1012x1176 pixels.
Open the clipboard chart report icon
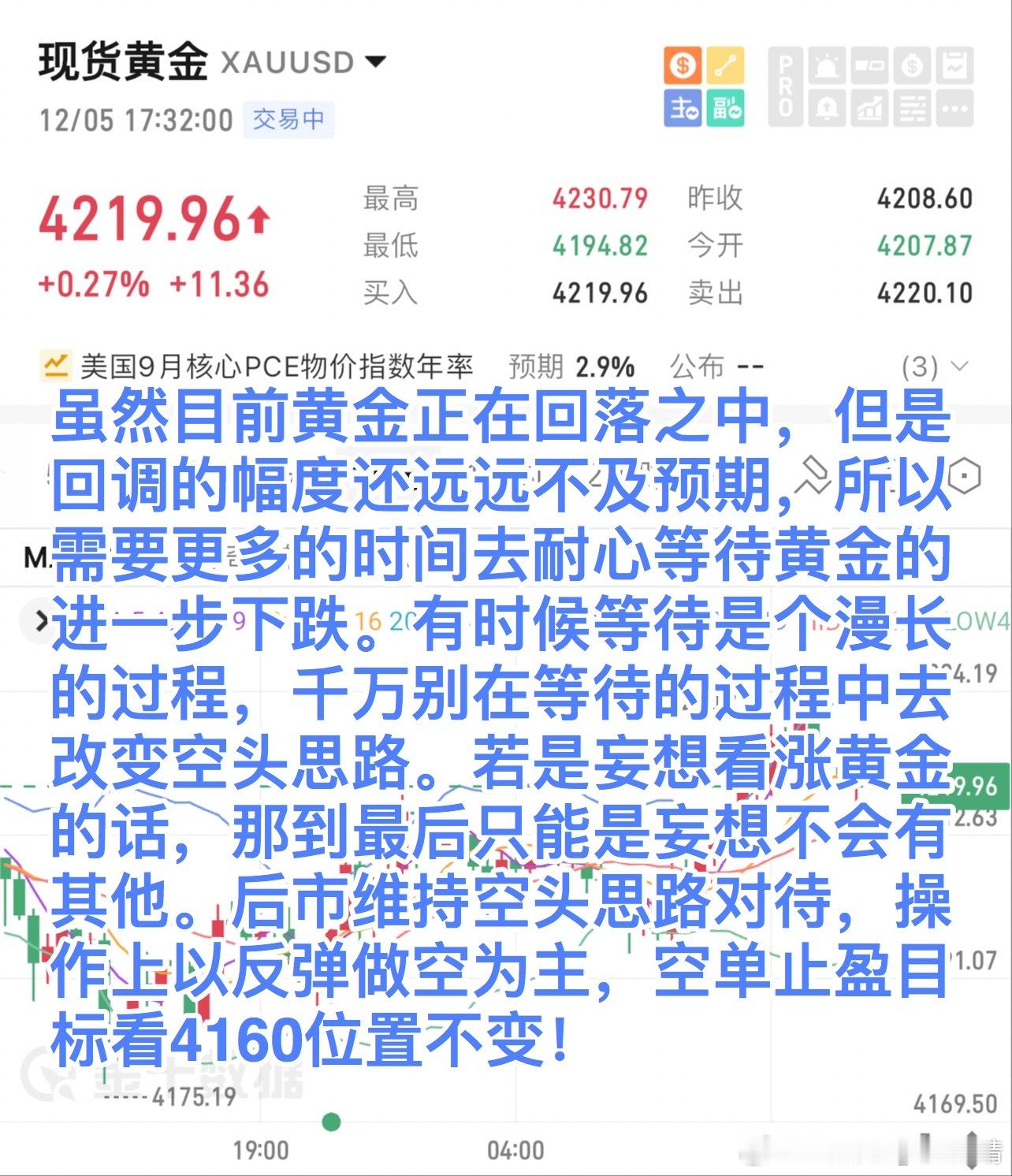955,64
